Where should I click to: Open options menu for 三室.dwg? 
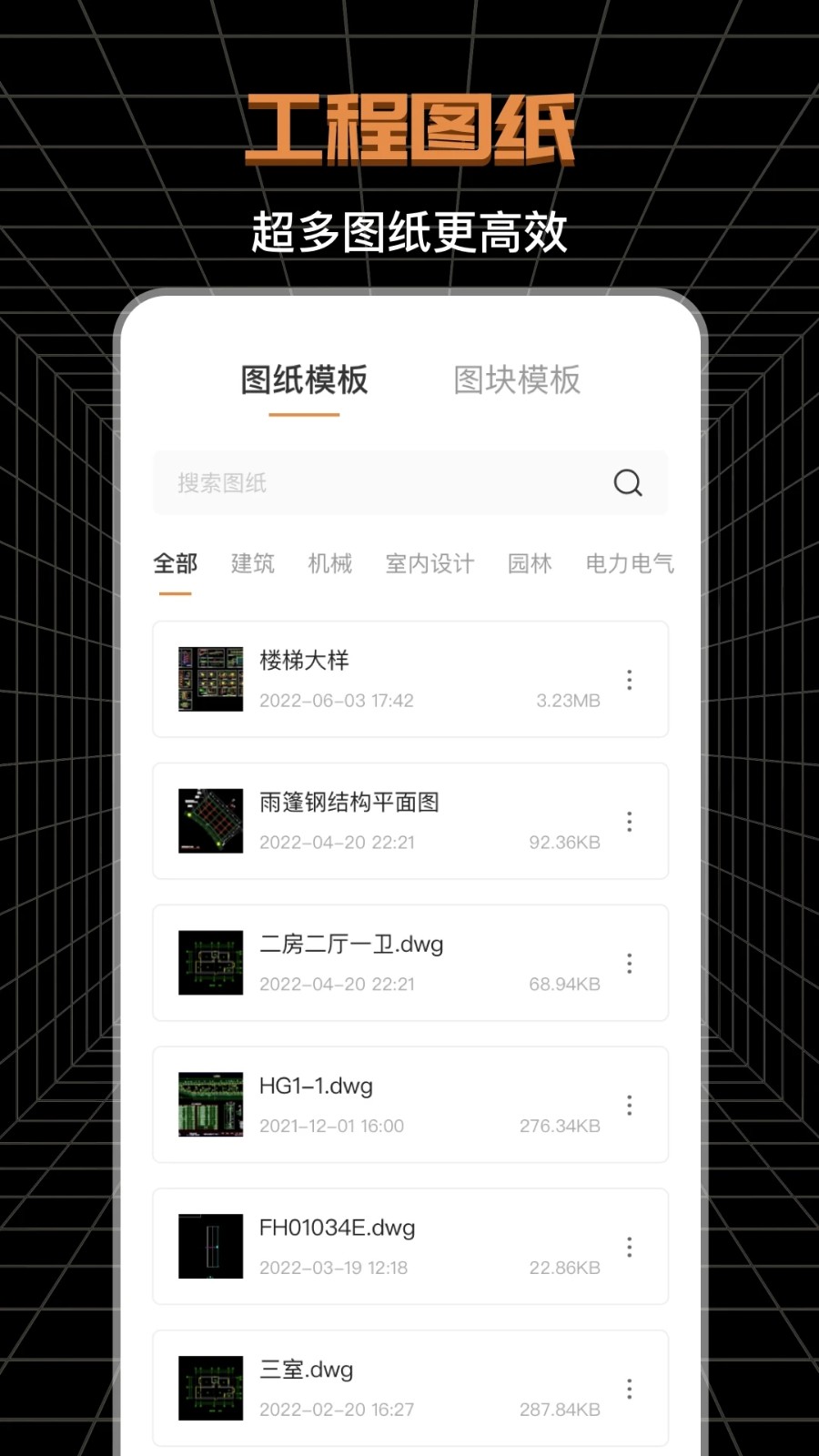tap(629, 1389)
